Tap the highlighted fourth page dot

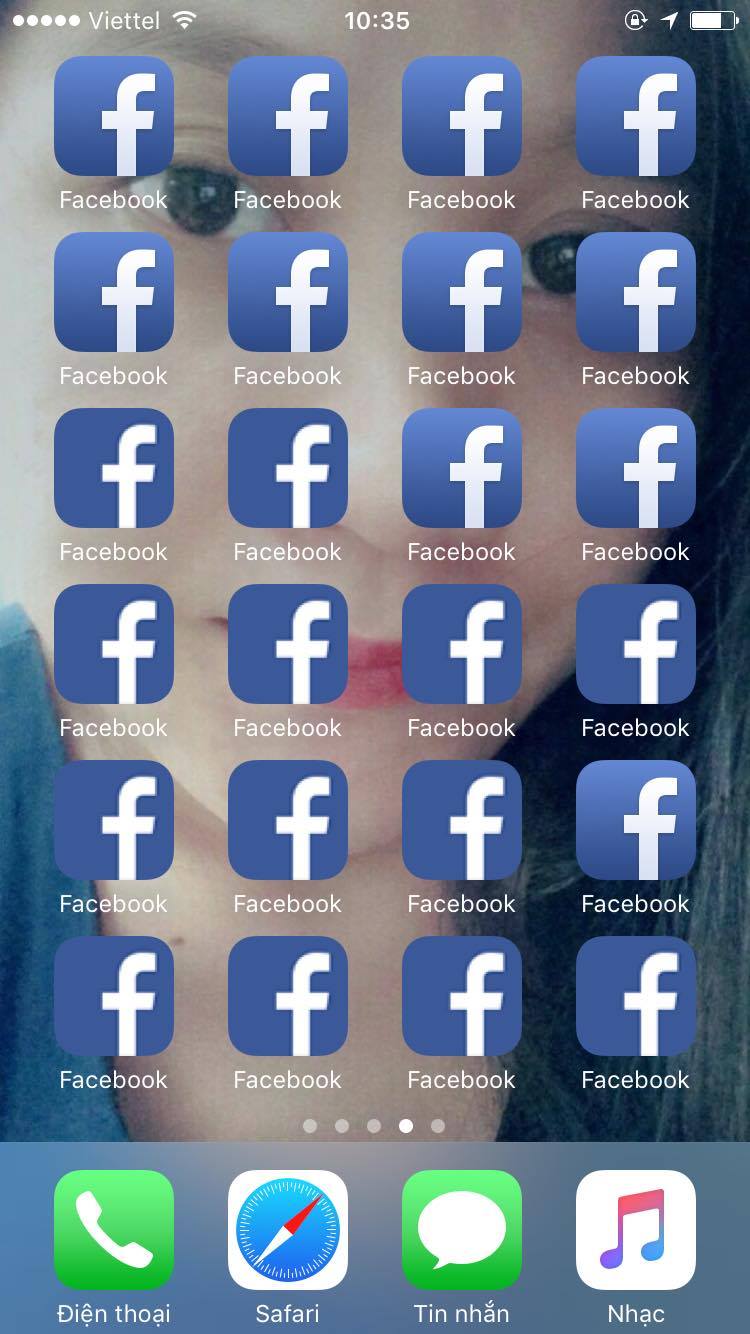click(406, 1125)
